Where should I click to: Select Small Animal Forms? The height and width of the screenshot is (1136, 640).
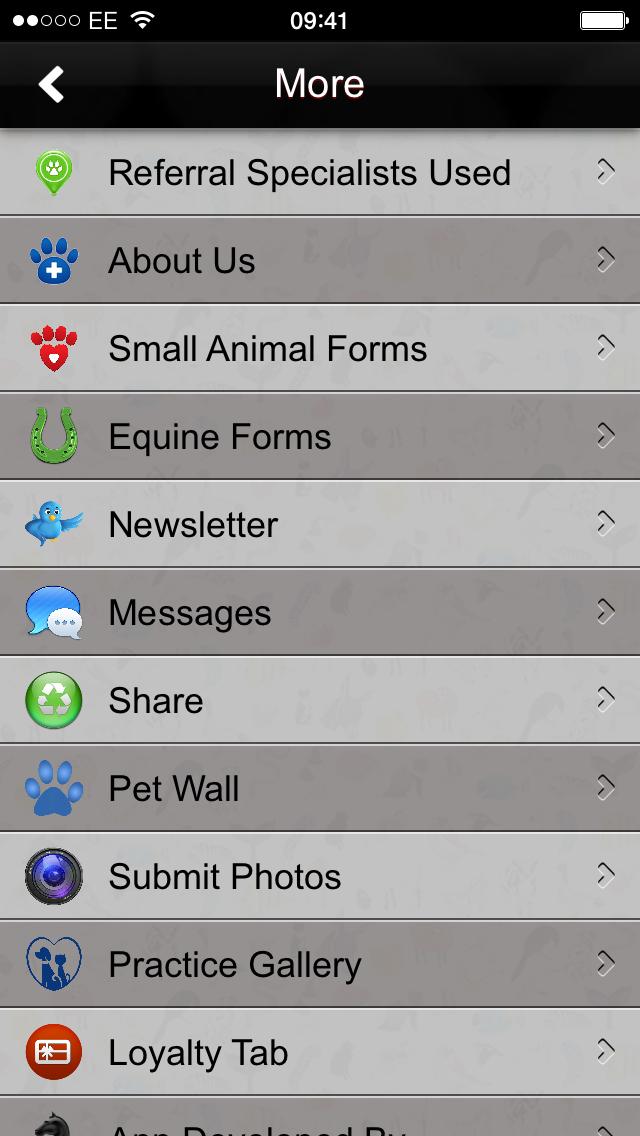(268, 349)
